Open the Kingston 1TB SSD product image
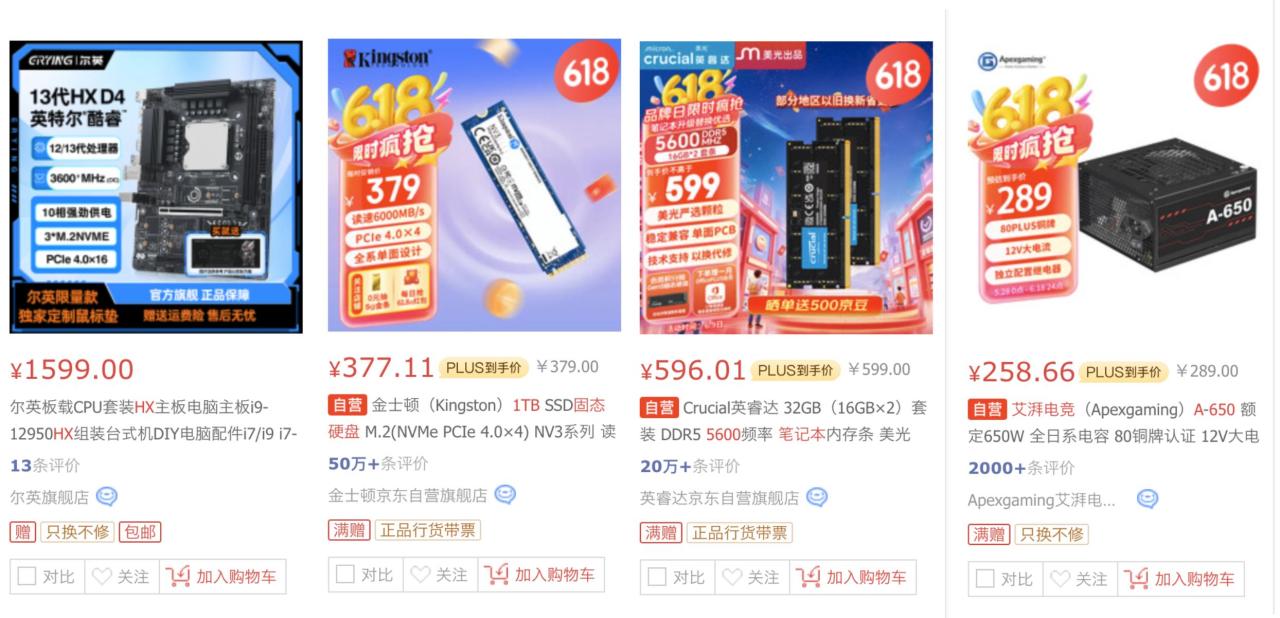The image size is (1280, 618). (474, 186)
